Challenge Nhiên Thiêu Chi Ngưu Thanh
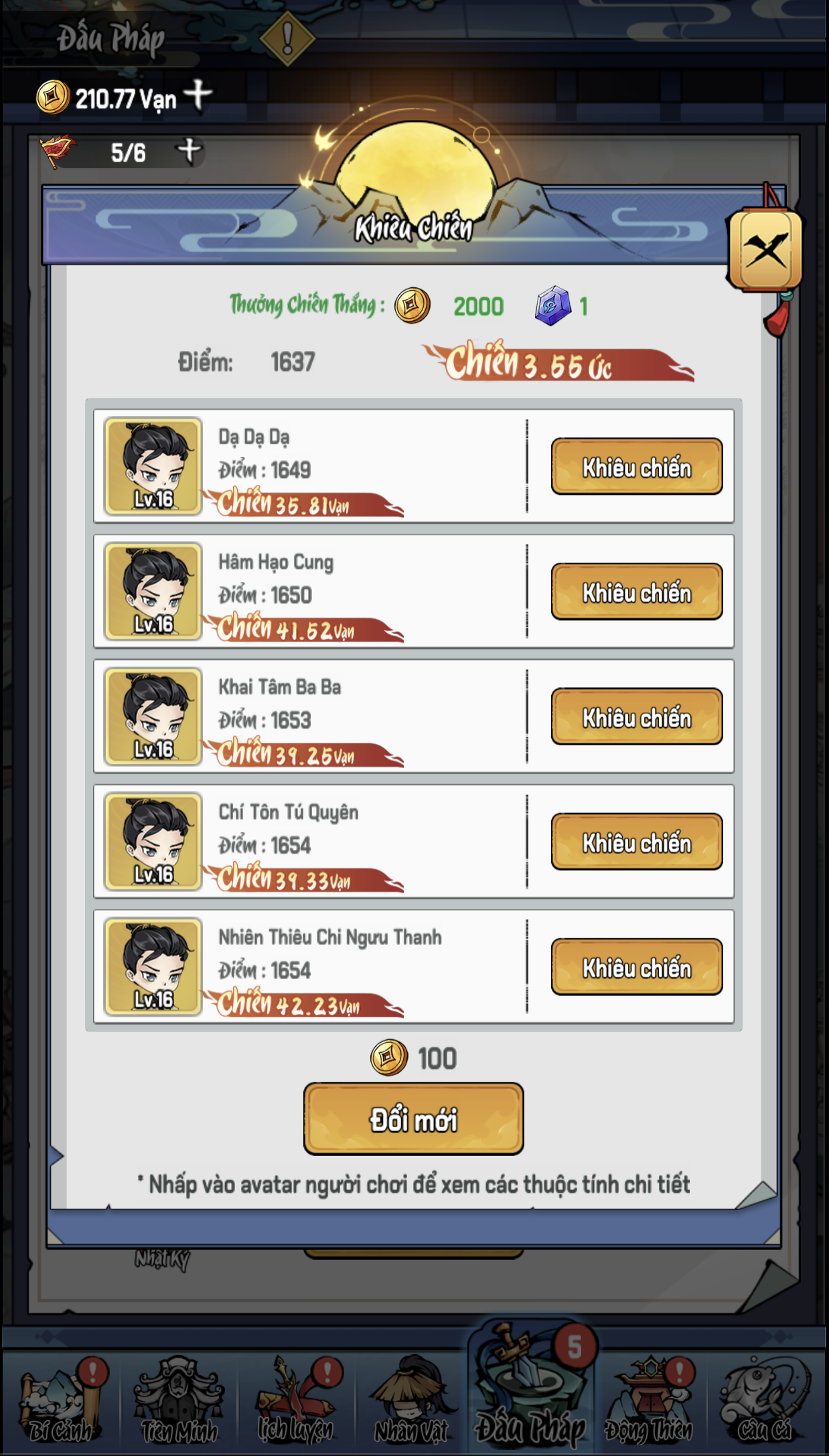Image resolution: width=829 pixels, height=1456 pixels. (636, 968)
